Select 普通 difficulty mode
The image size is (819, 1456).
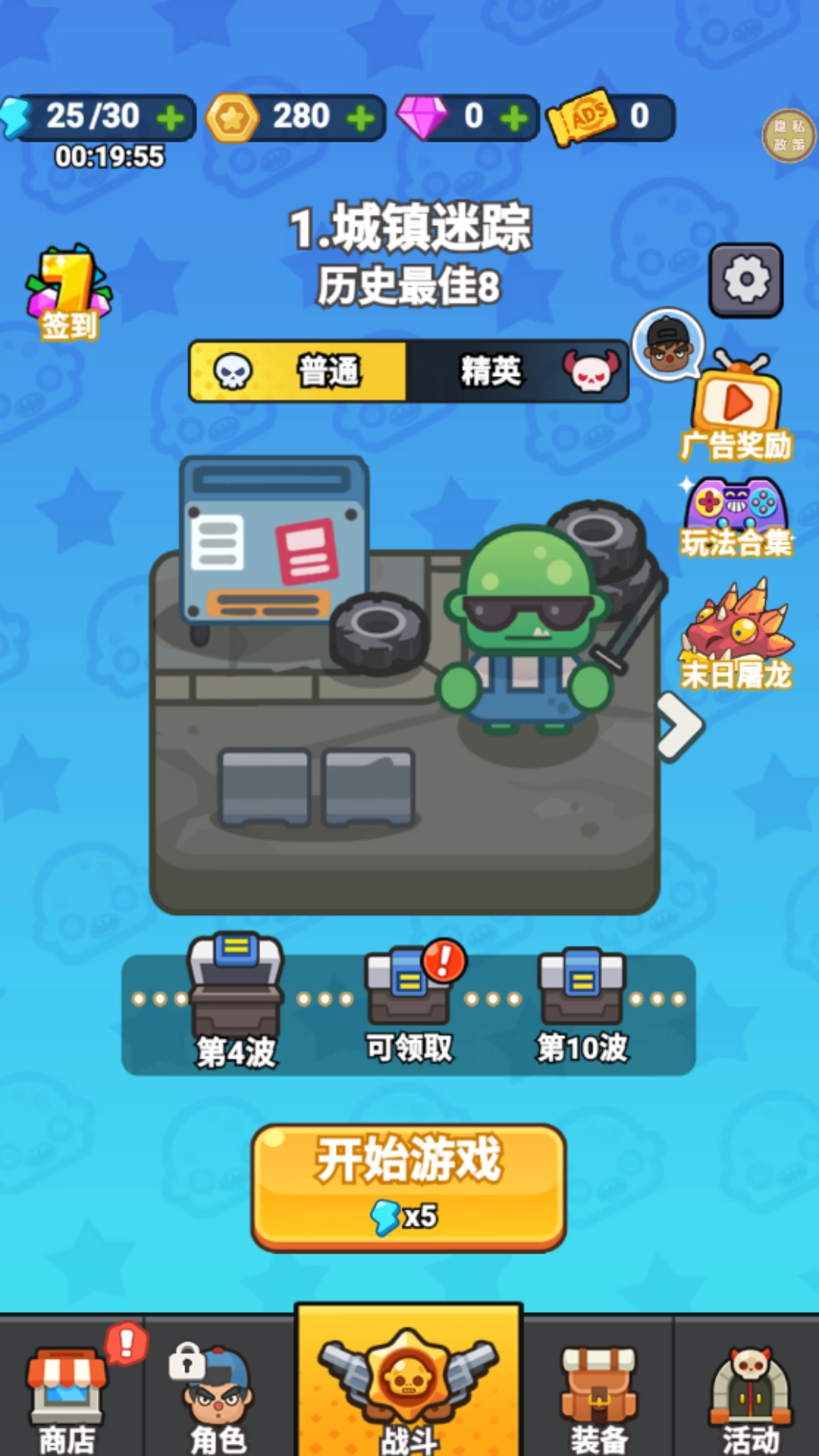[298, 372]
